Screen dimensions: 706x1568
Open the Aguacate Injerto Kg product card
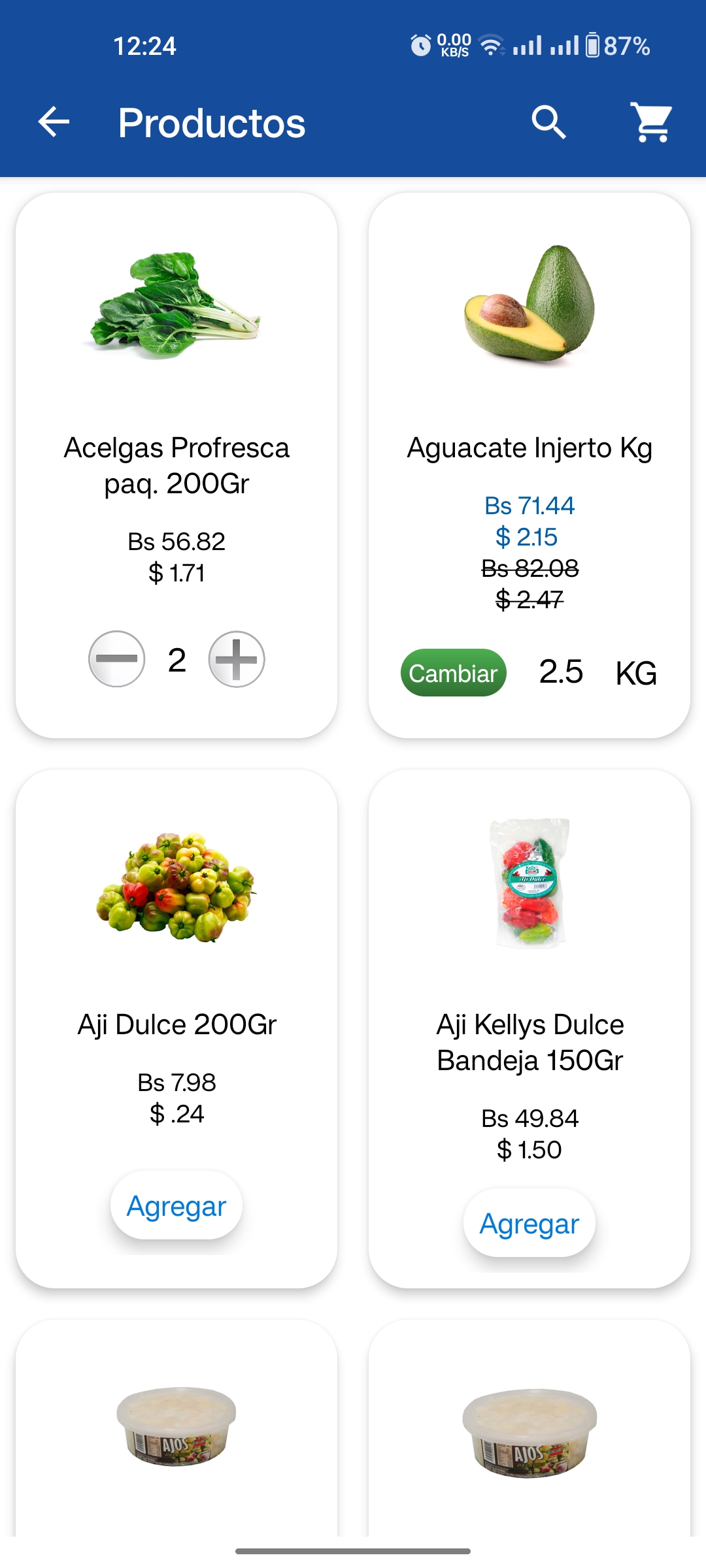pos(529,307)
